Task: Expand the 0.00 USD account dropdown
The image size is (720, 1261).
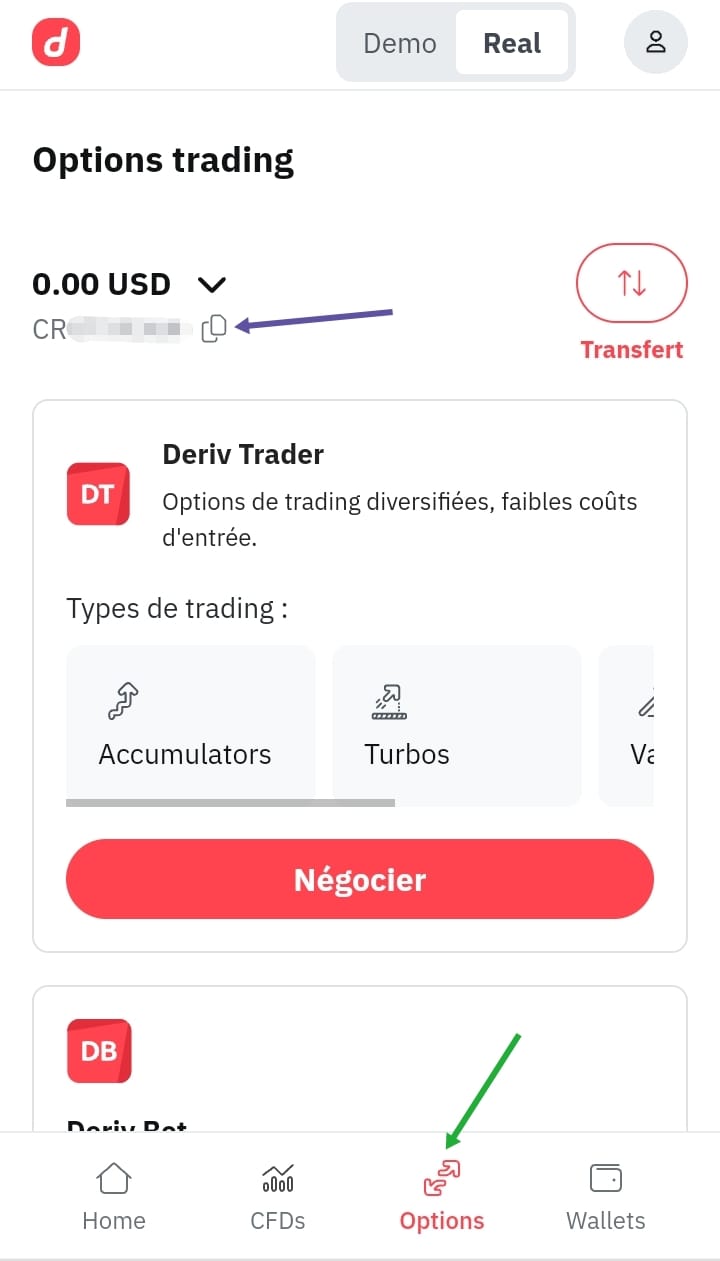Action: coord(212,285)
